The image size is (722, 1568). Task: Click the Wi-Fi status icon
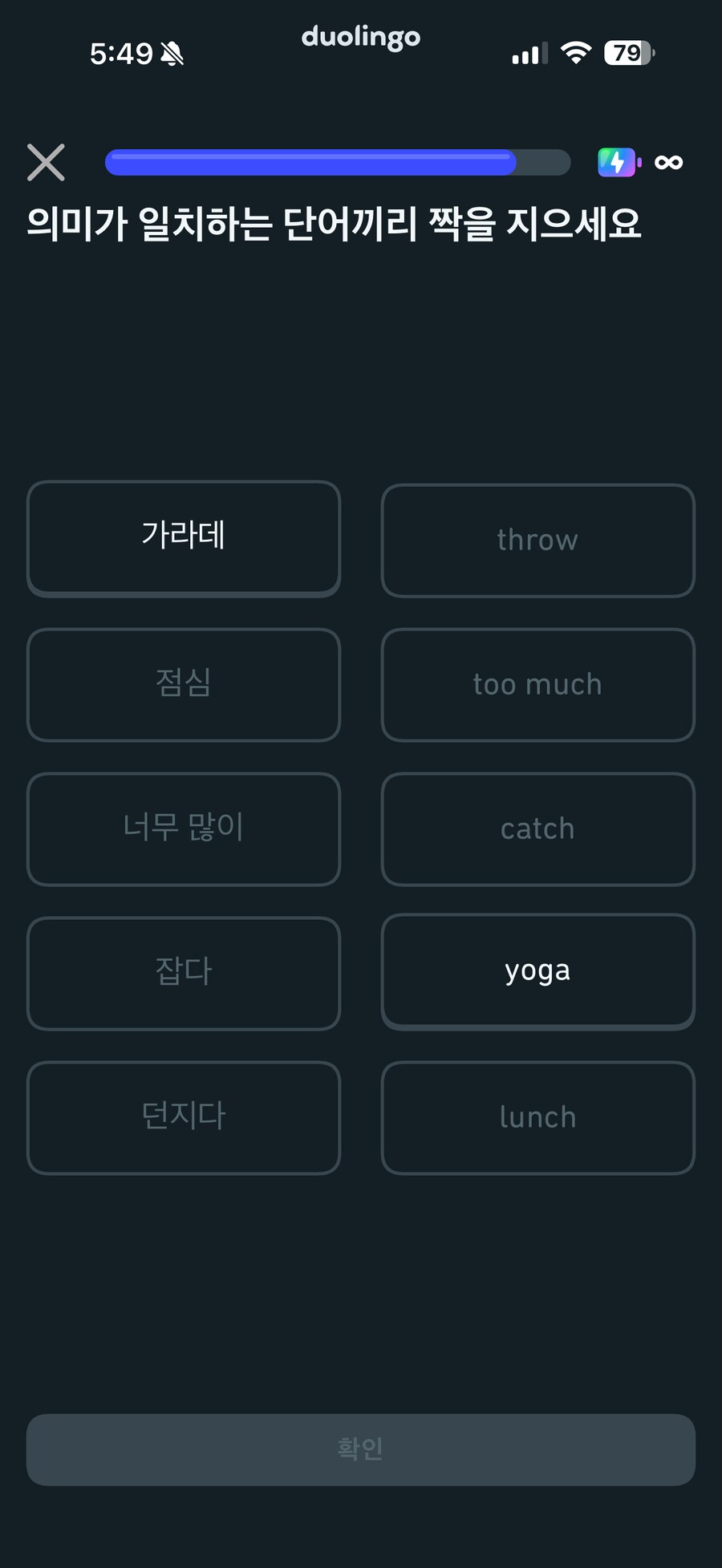tap(576, 51)
